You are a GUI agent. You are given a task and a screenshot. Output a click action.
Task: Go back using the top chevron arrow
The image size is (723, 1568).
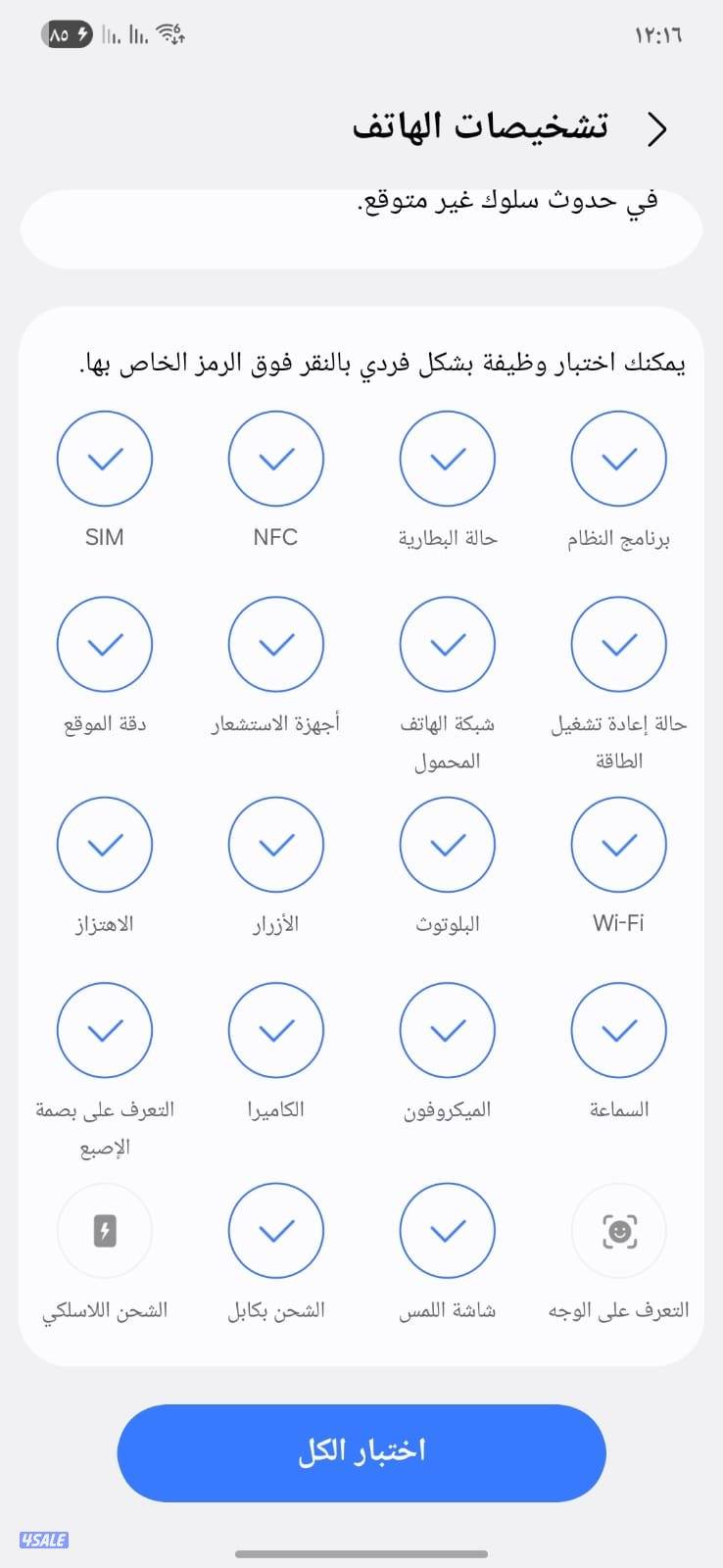[658, 127]
